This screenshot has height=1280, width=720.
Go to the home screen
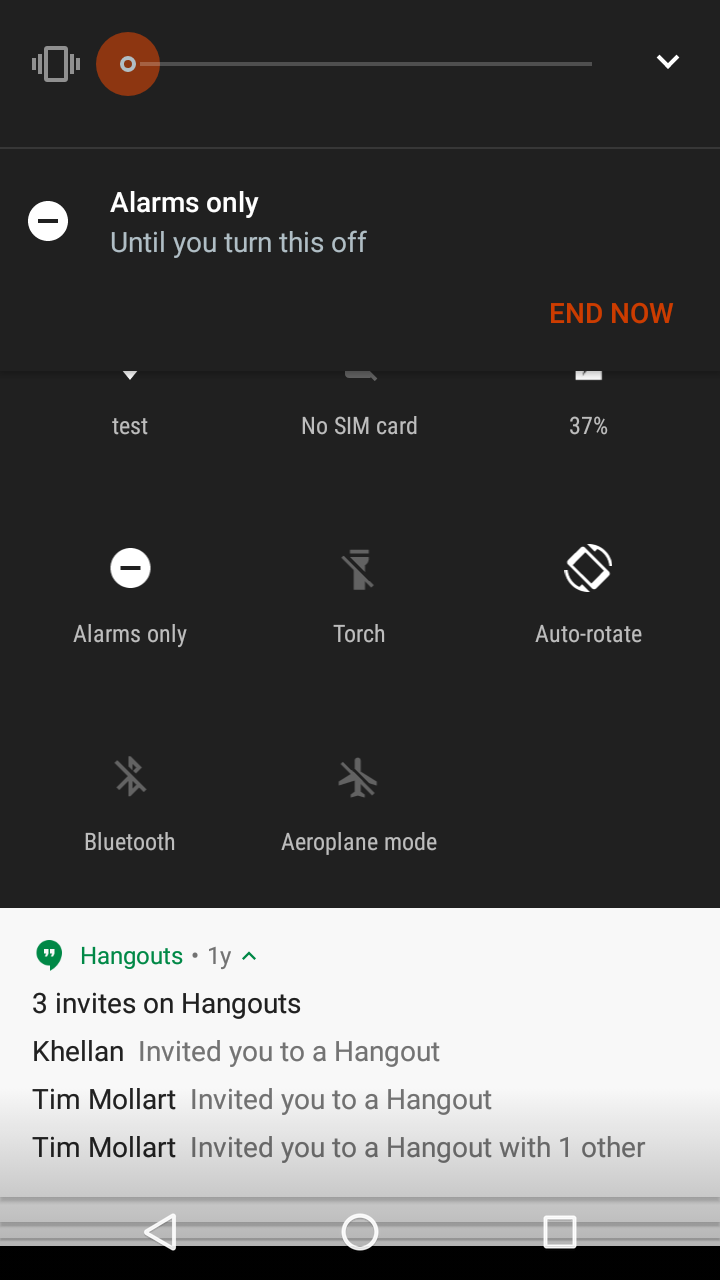pyautogui.click(x=360, y=1232)
